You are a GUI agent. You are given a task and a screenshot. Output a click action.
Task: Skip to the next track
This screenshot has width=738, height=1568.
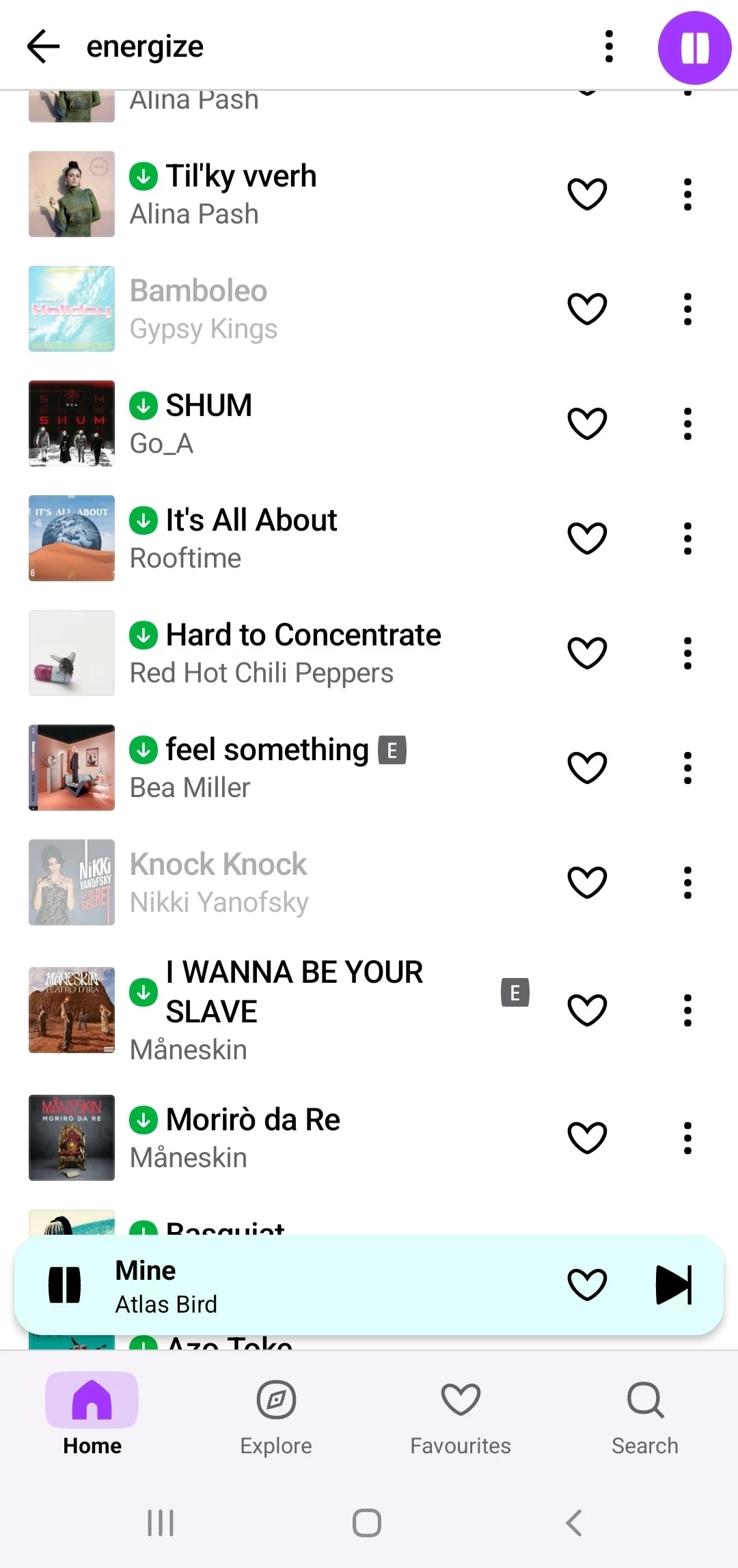(x=674, y=1285)
